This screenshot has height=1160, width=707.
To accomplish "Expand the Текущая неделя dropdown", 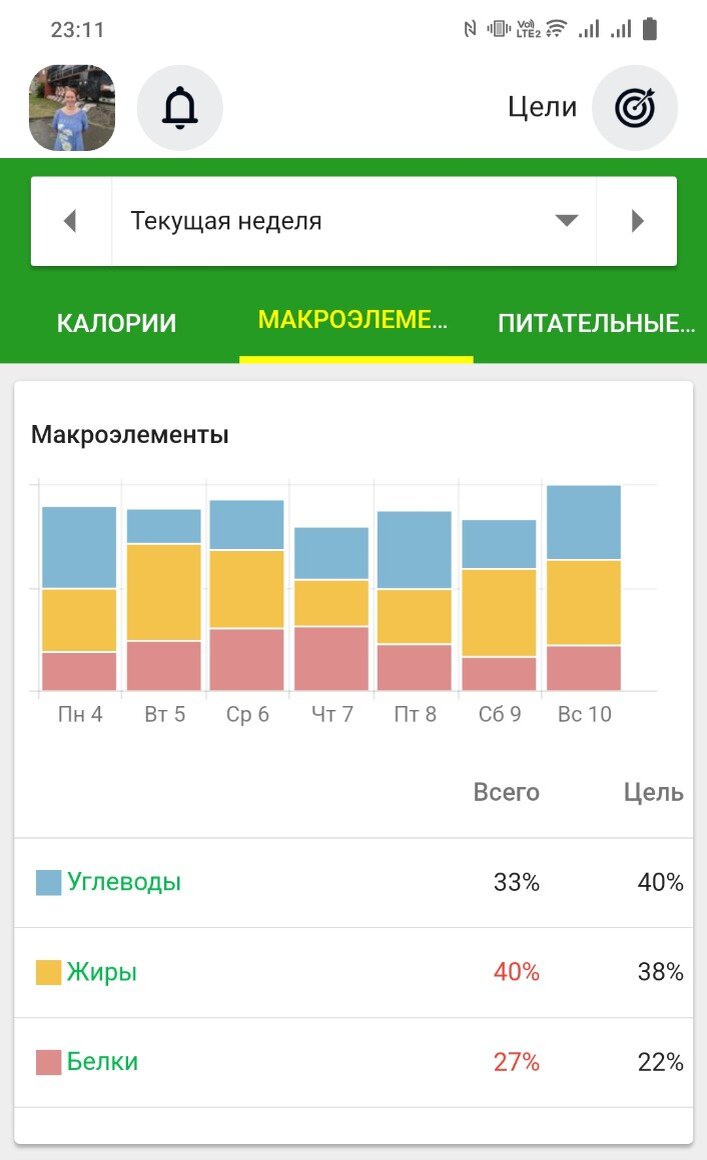I will click(354, 221).
